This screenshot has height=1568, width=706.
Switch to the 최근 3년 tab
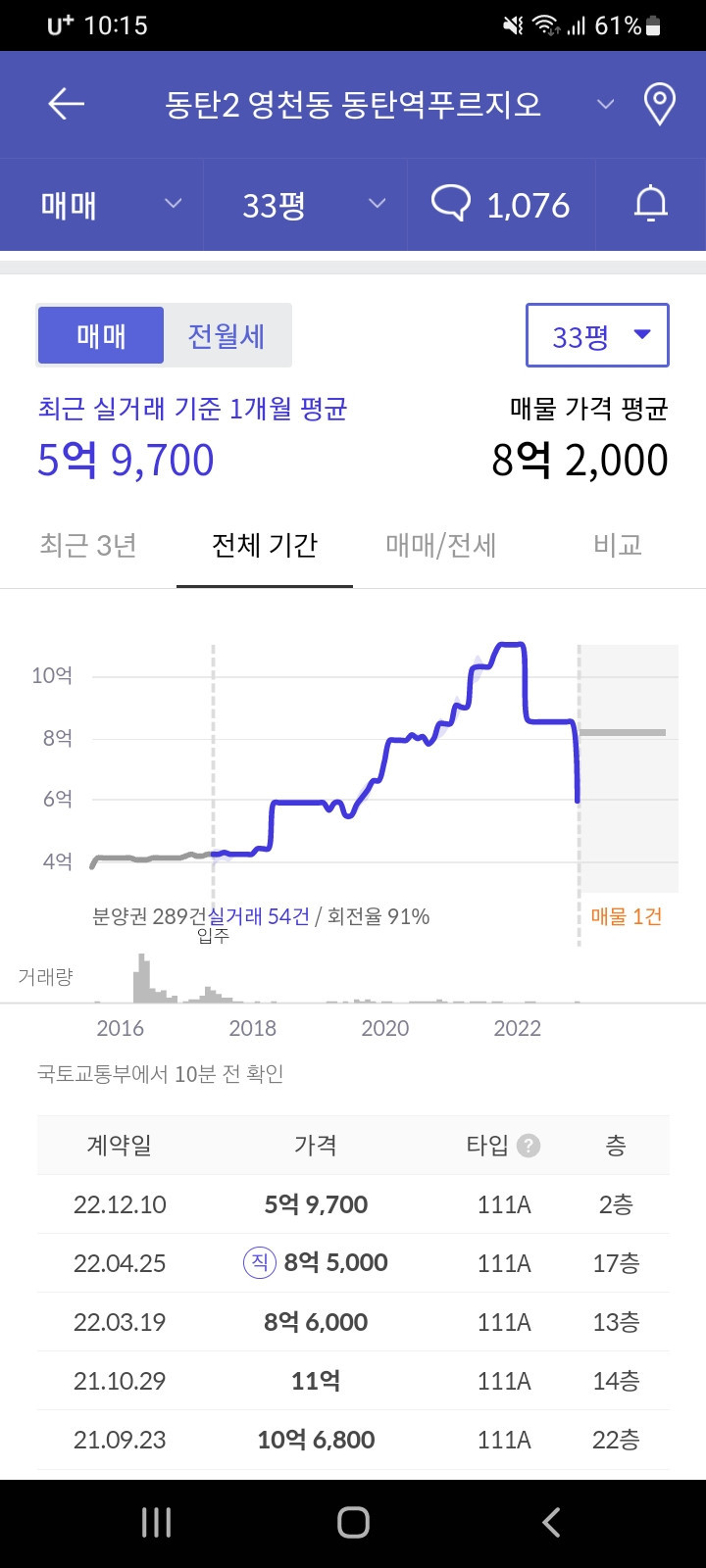click(x=88, y=546)
